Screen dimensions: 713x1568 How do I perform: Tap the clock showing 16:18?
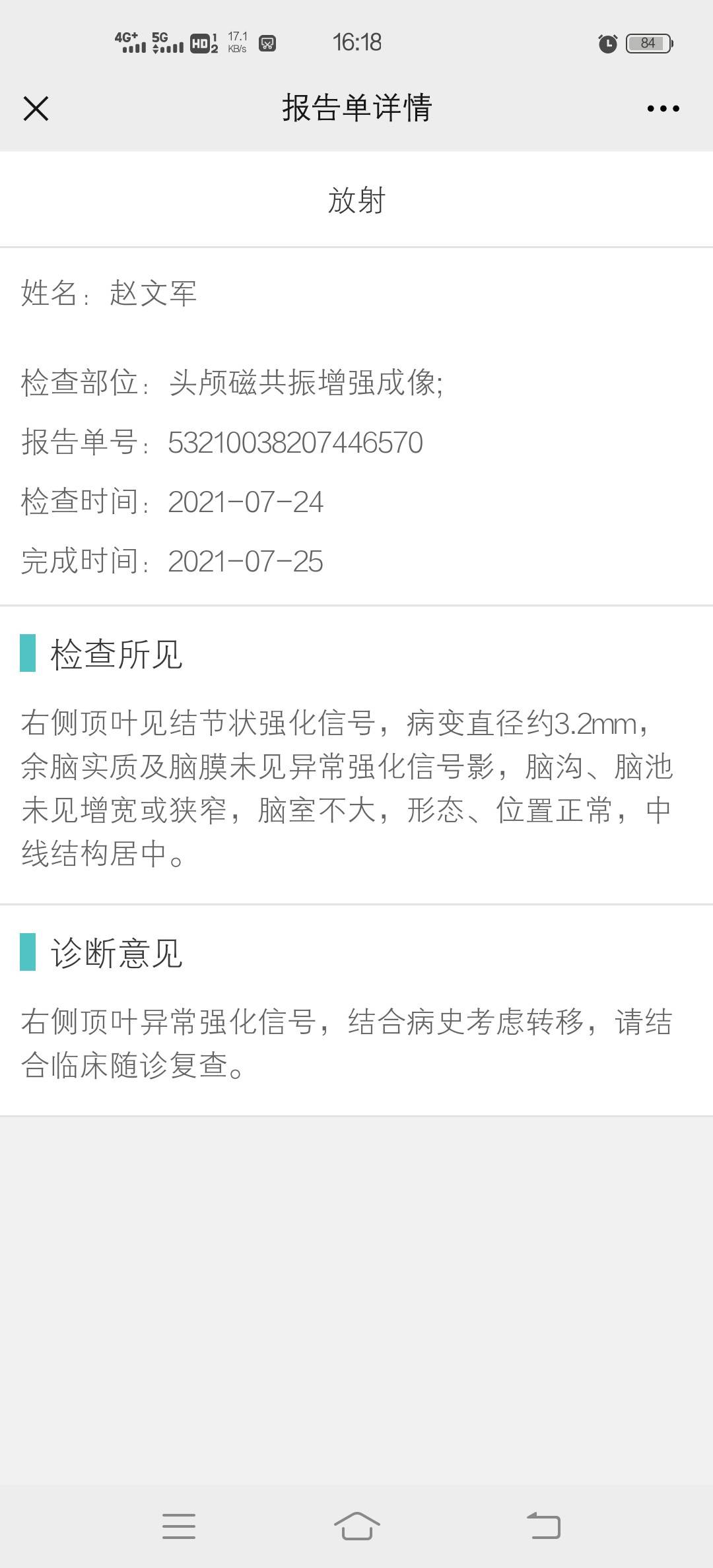click(356, 42)
